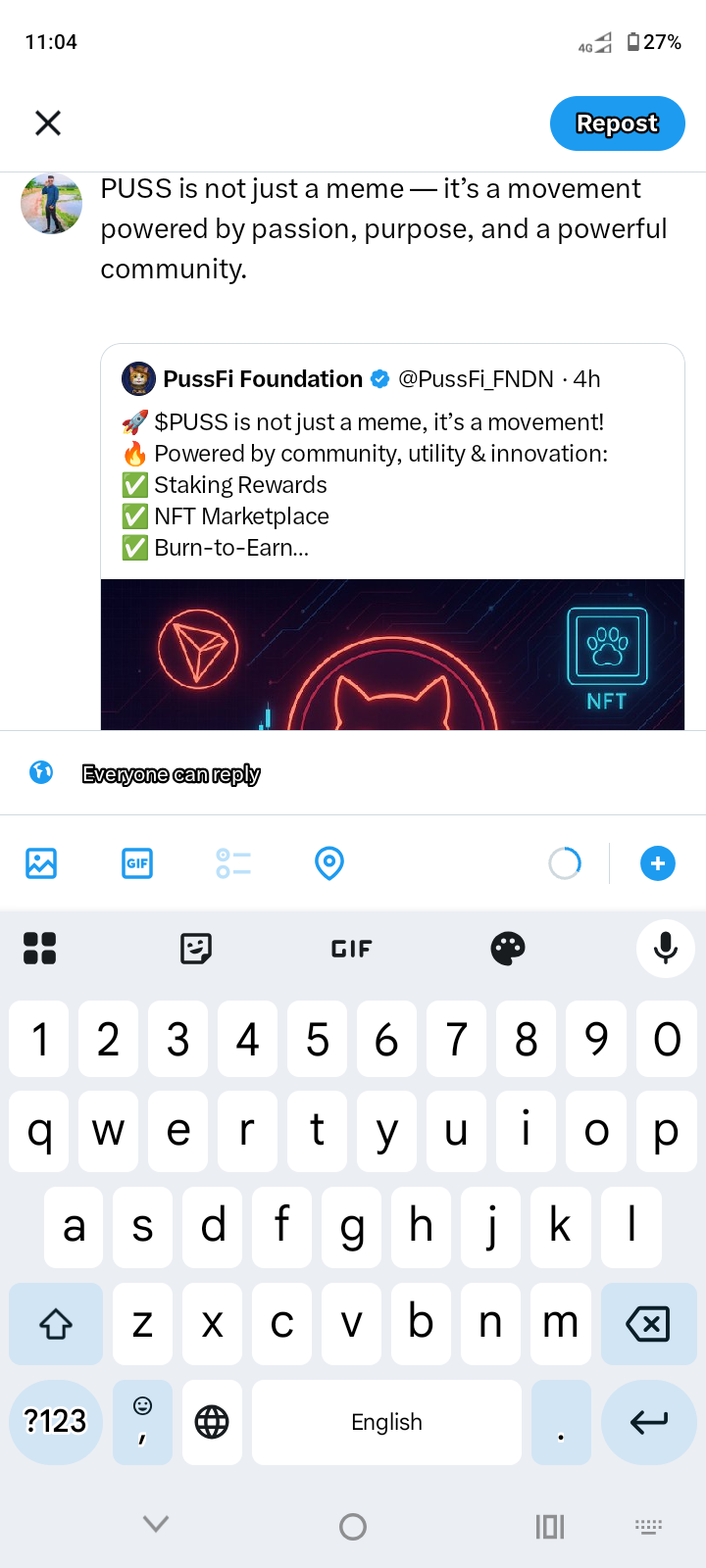Close the repost composer
The image size is (706, 1568).
[x=48, y=122]
